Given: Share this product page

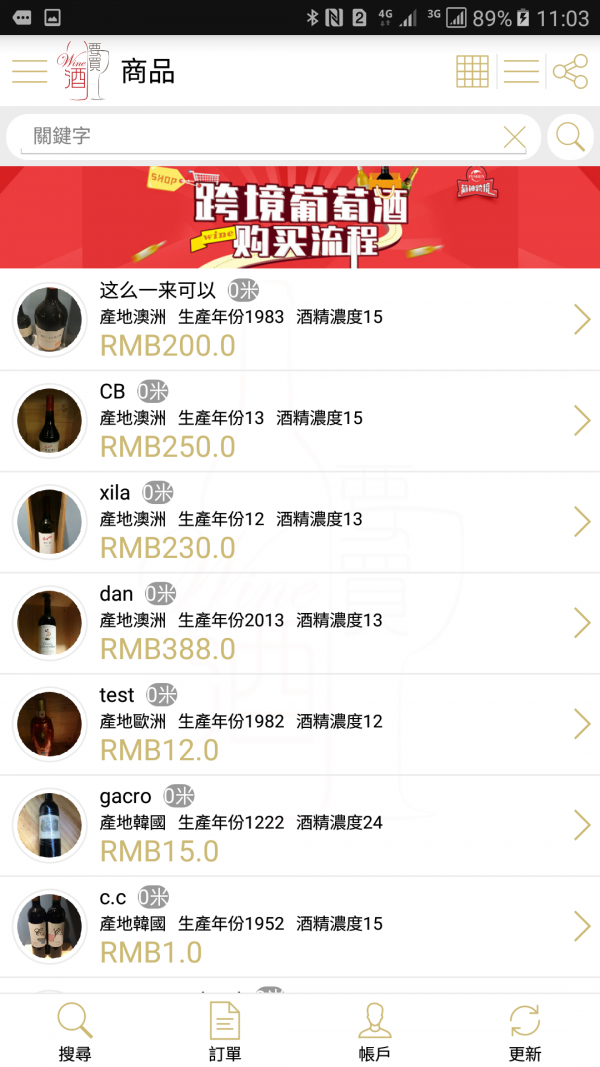Looking at the screenshot, I should [x=570, y=72].
